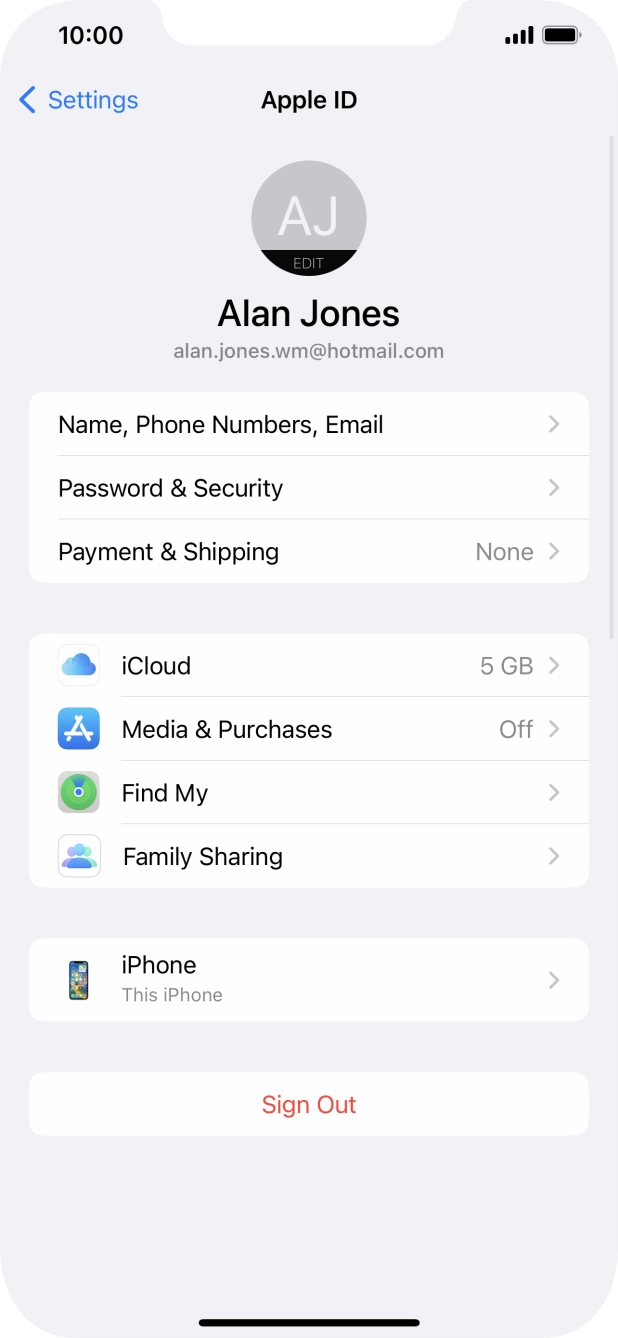Screen dimensions: 618x1338
Task: Edit the AJ profile photo
Action: [x=308, y=218]
